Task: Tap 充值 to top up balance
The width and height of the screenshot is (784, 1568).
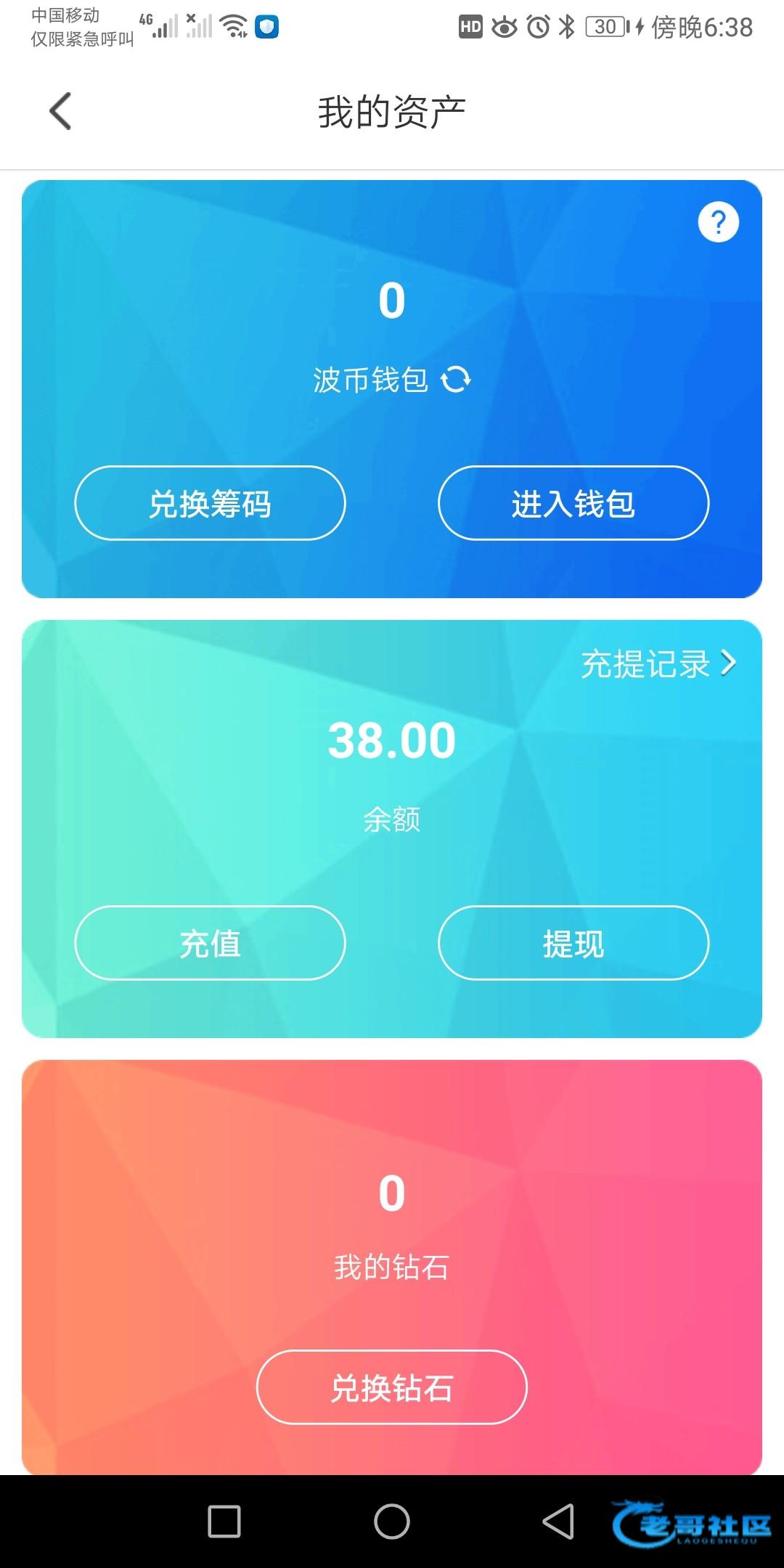Action: 210,943
